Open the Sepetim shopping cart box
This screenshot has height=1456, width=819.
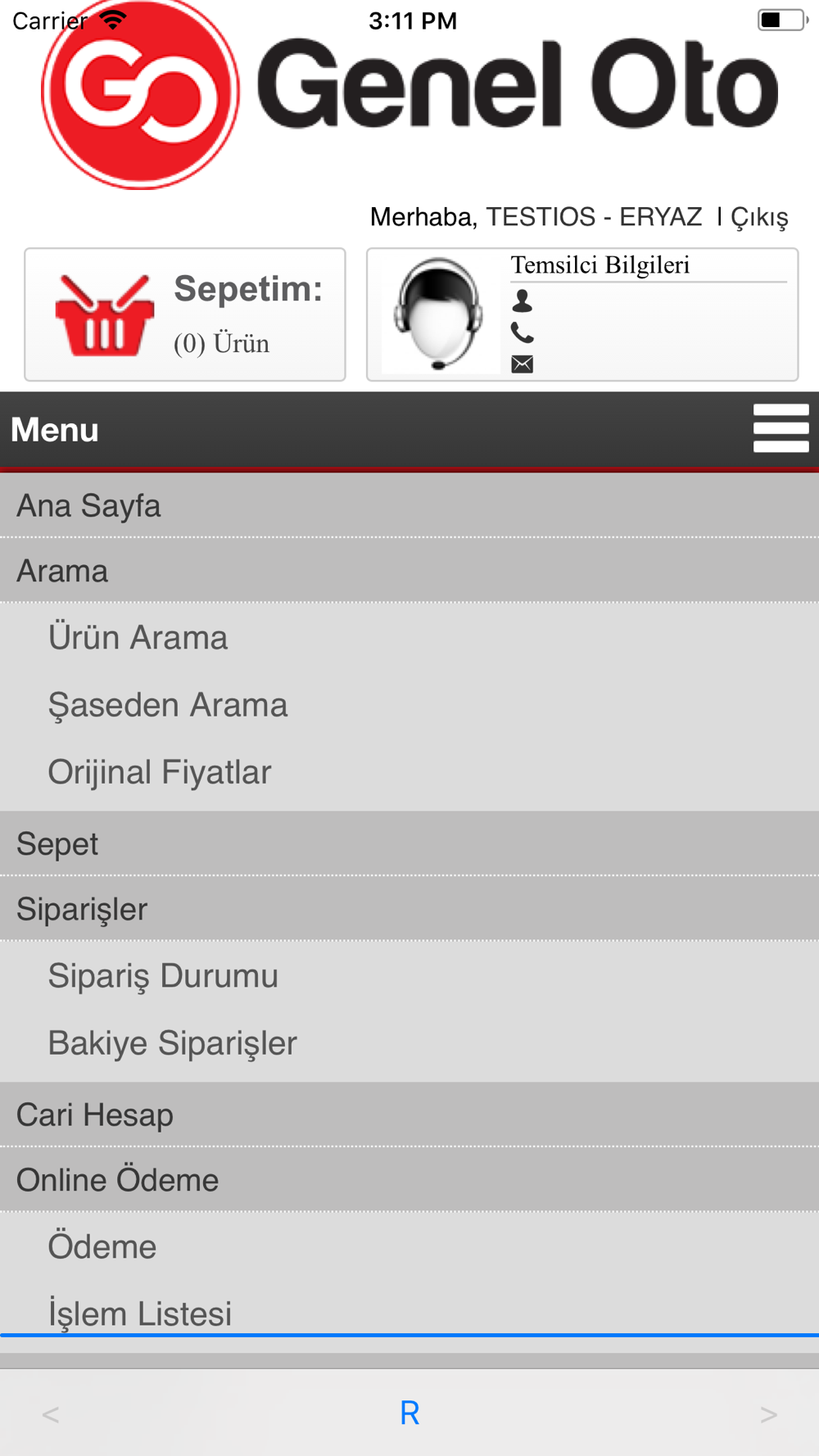click(x=185, y=314)
